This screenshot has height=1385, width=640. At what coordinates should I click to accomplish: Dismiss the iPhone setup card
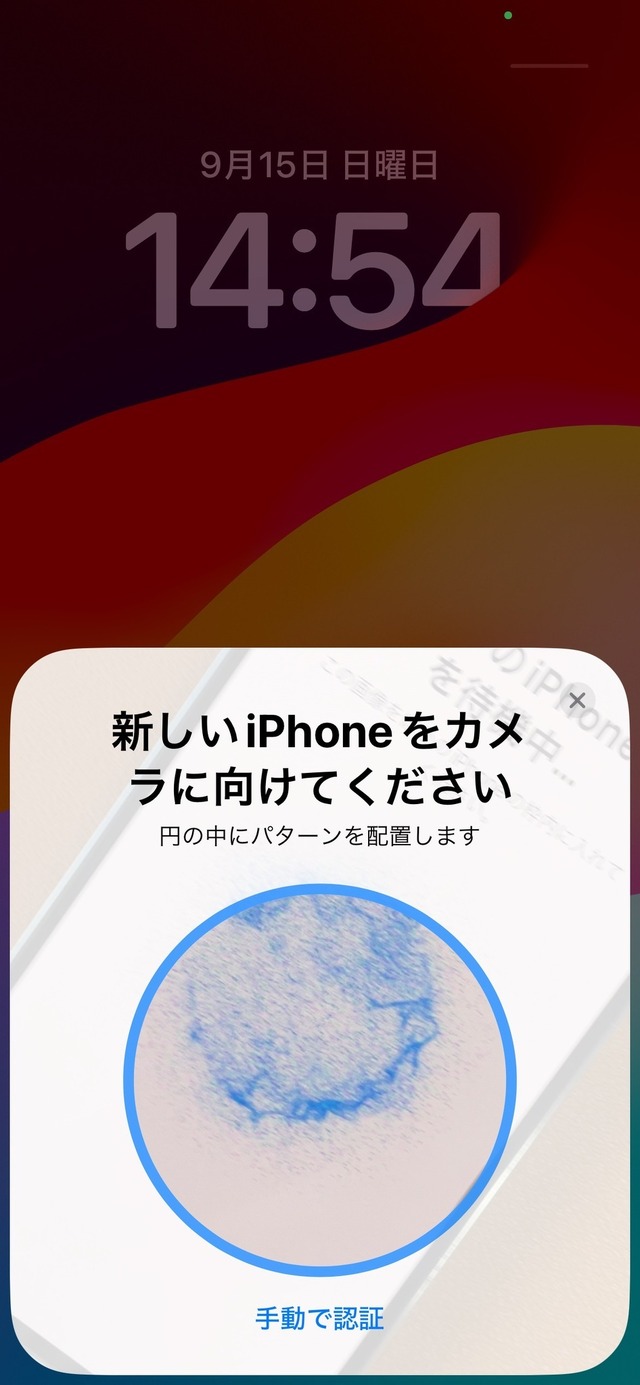[577, 700]
